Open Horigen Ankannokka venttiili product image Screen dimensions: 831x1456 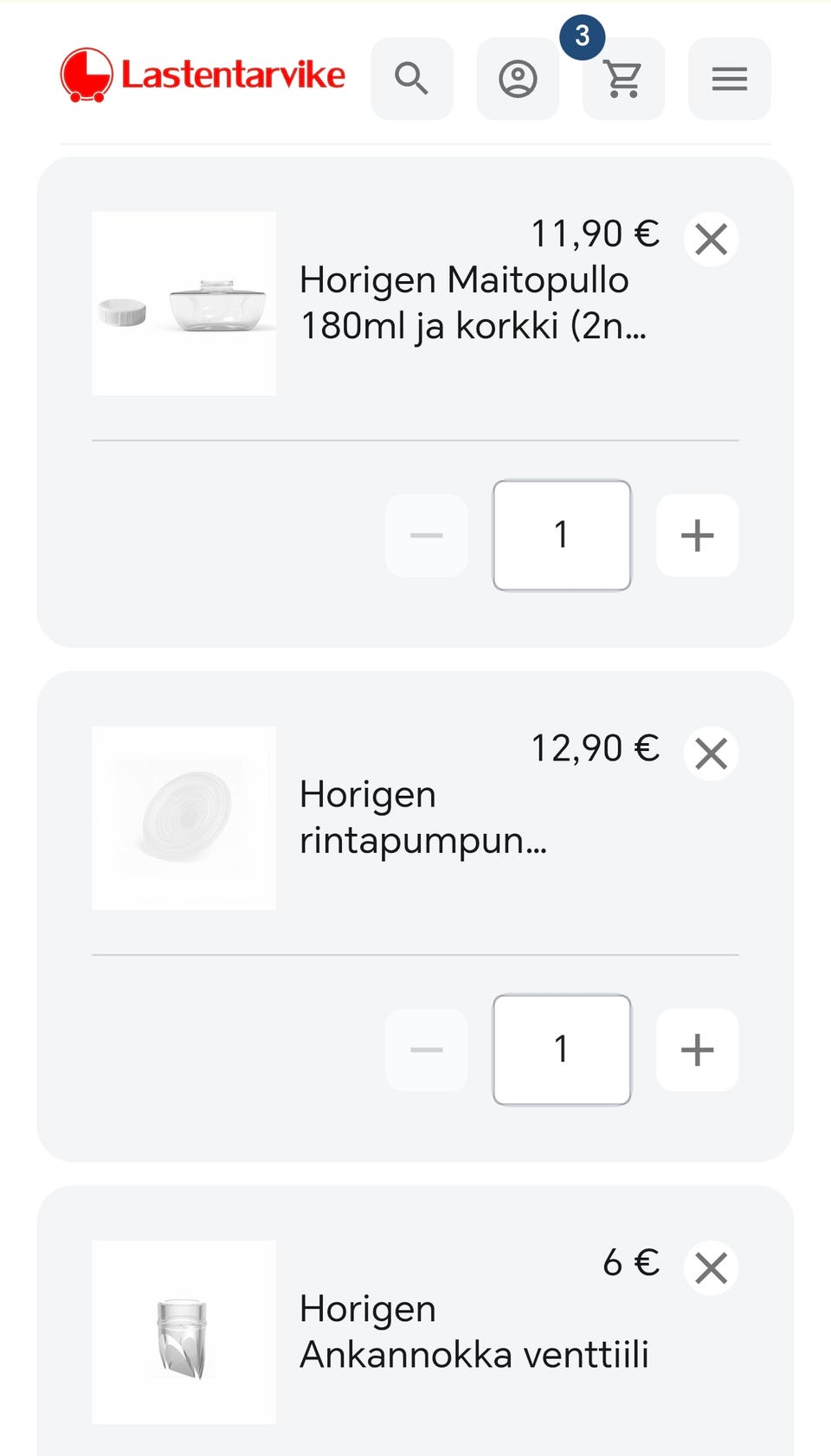pyautogui.click(x=184, y=1332)
